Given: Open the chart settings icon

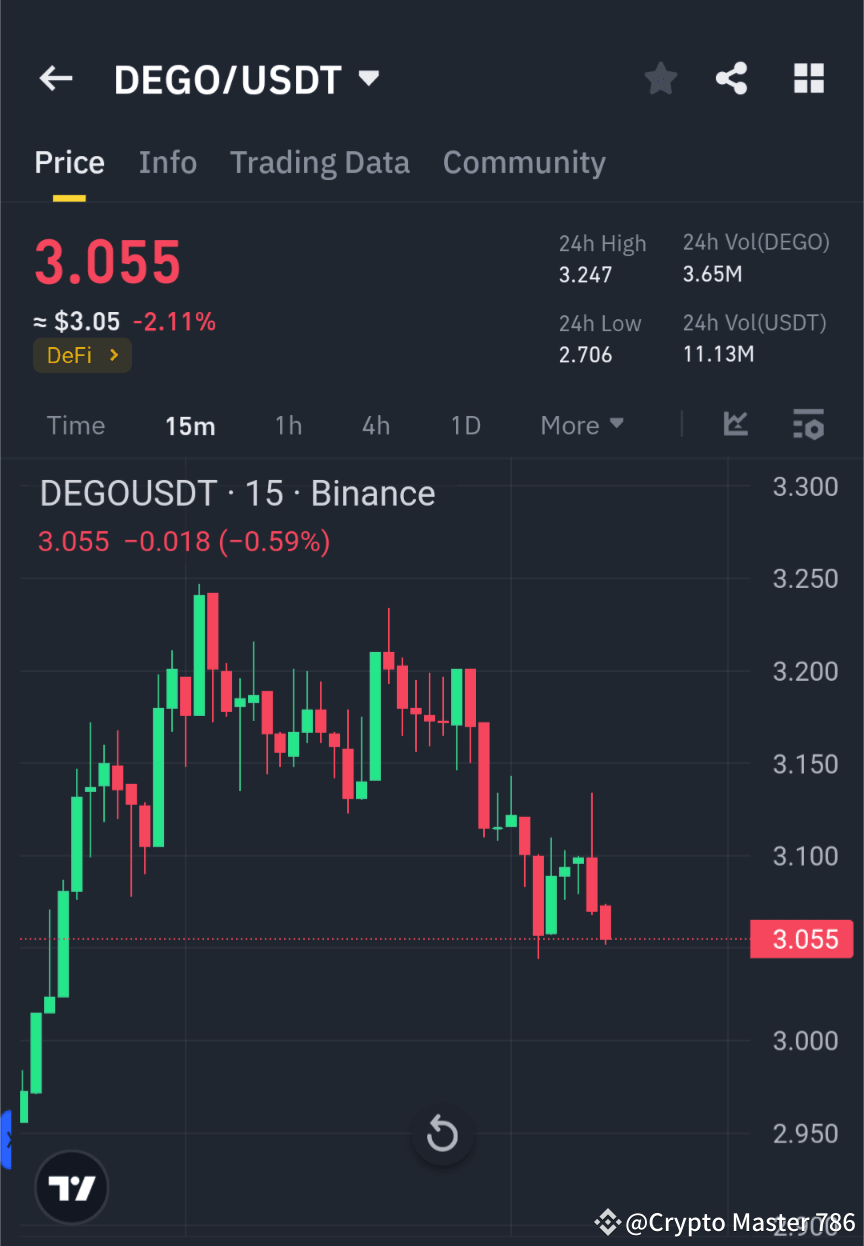Looking at the screenshot, I should pyautogui.click(x=808, y=425).
